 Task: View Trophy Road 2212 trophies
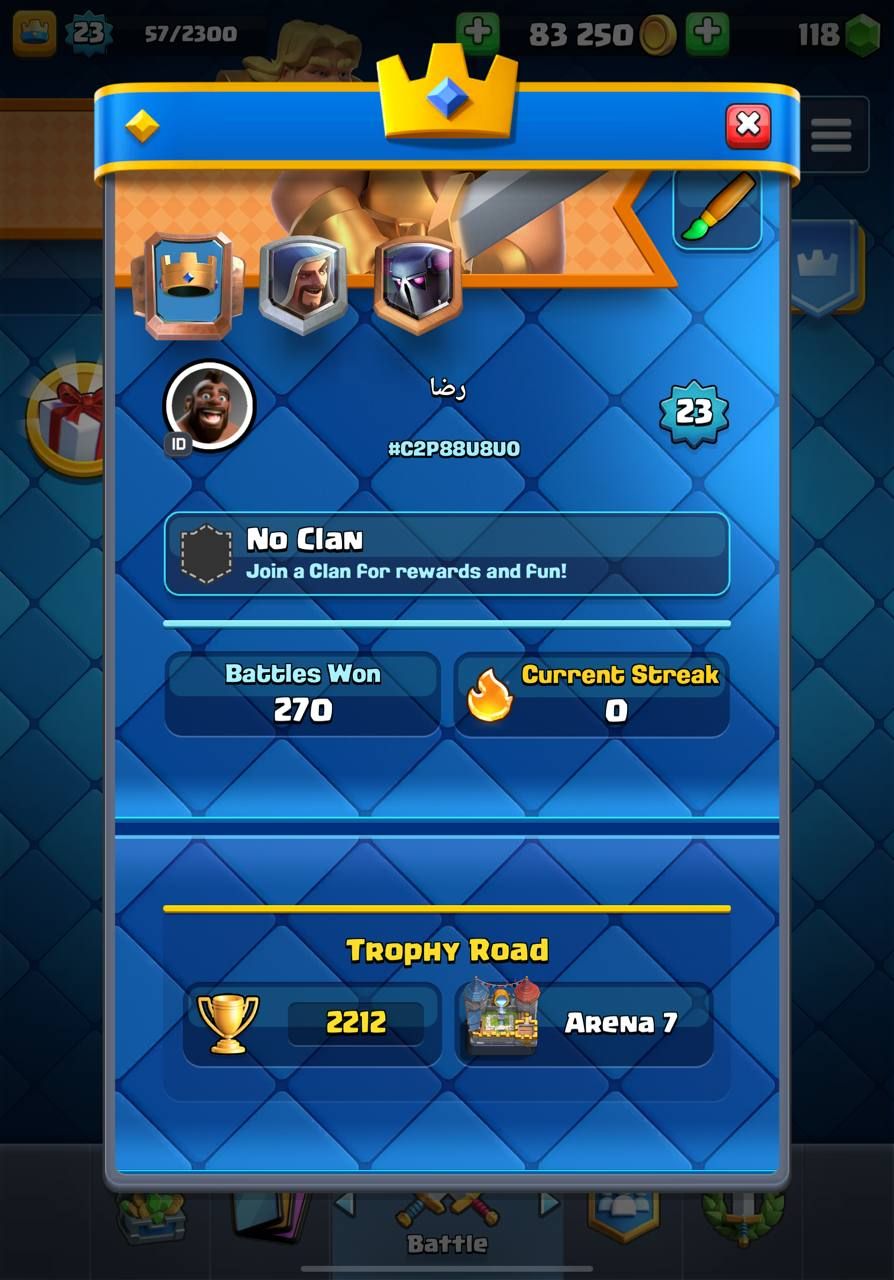click(312, 1023)
